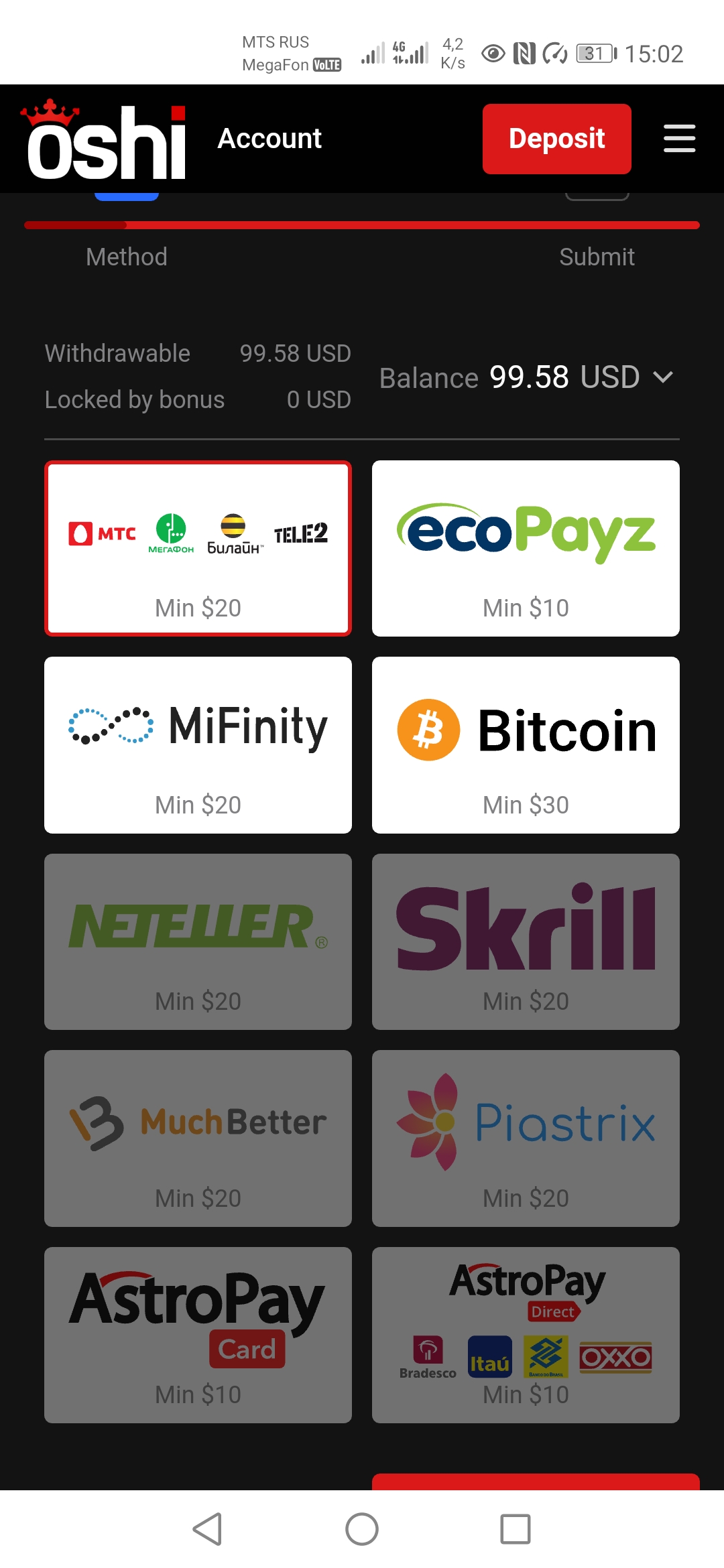Select the MiFinity payment option
The image size is (724, 1568).
[x=198, y=745]
